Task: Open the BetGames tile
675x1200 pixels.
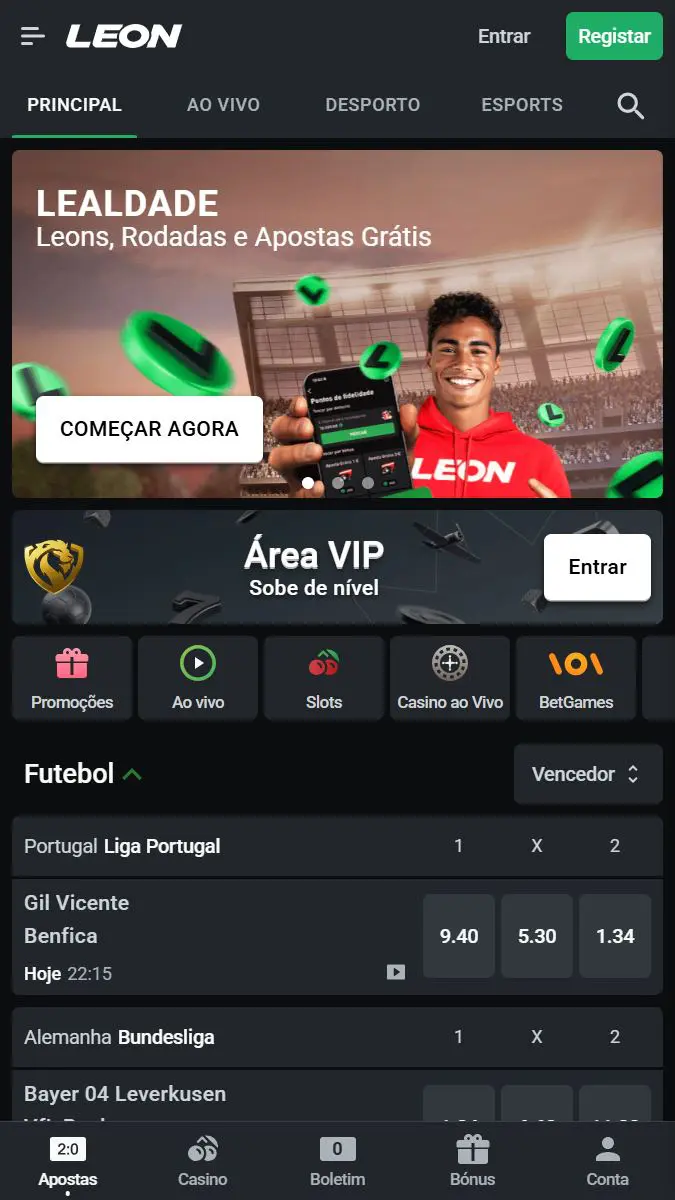Action: point(575,678)
